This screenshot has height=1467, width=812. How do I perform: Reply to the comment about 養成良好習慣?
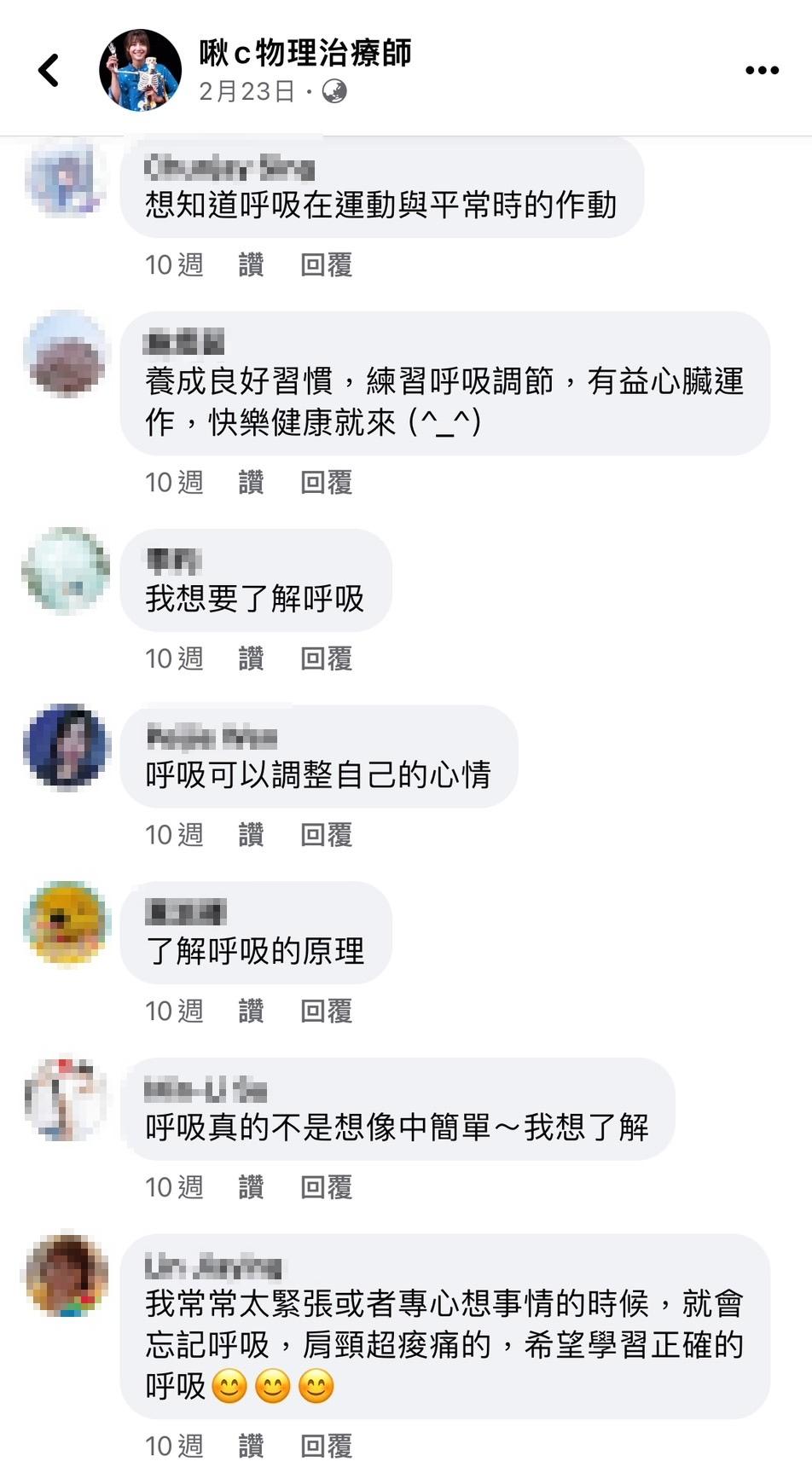[326, 483]
